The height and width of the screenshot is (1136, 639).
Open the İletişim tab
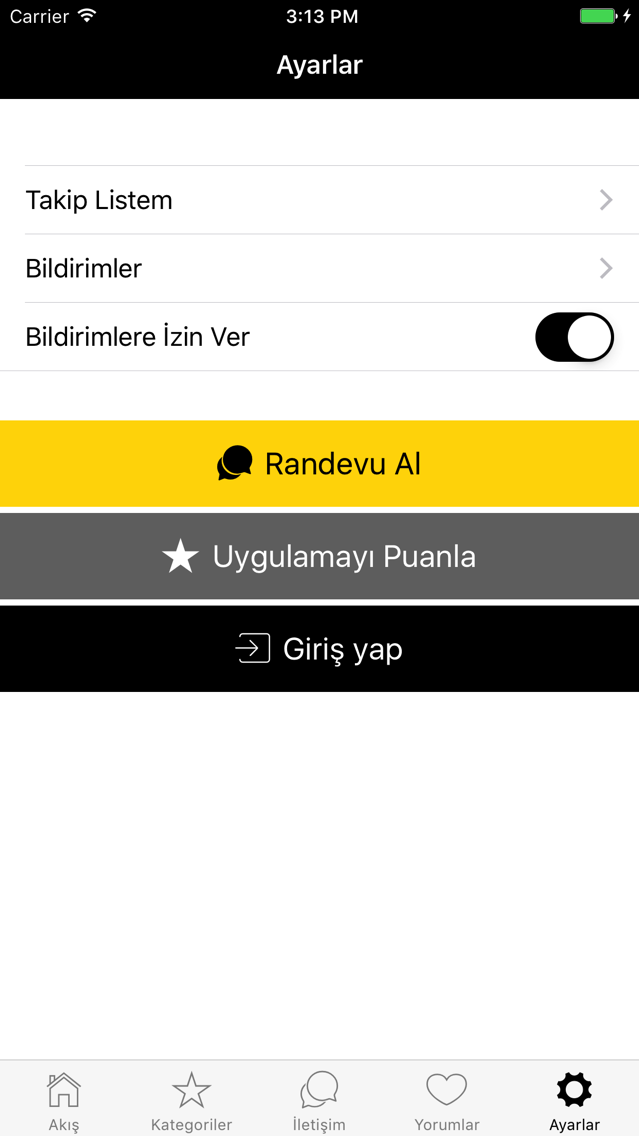click(x=319, y=1100)
